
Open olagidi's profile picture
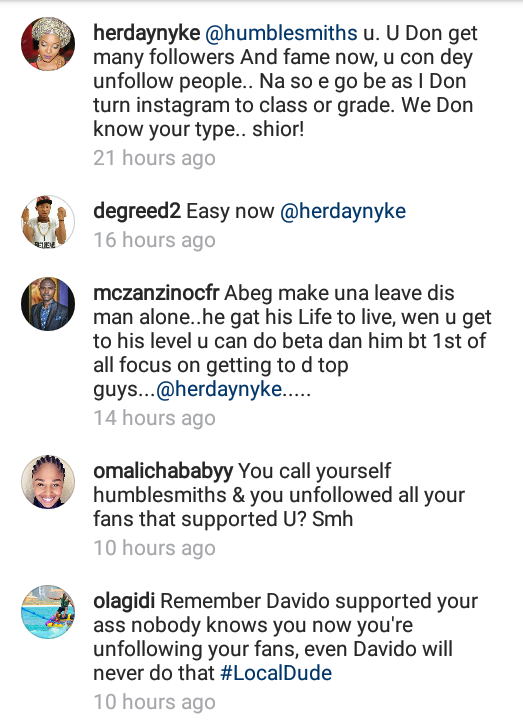(x=48, y=612)
